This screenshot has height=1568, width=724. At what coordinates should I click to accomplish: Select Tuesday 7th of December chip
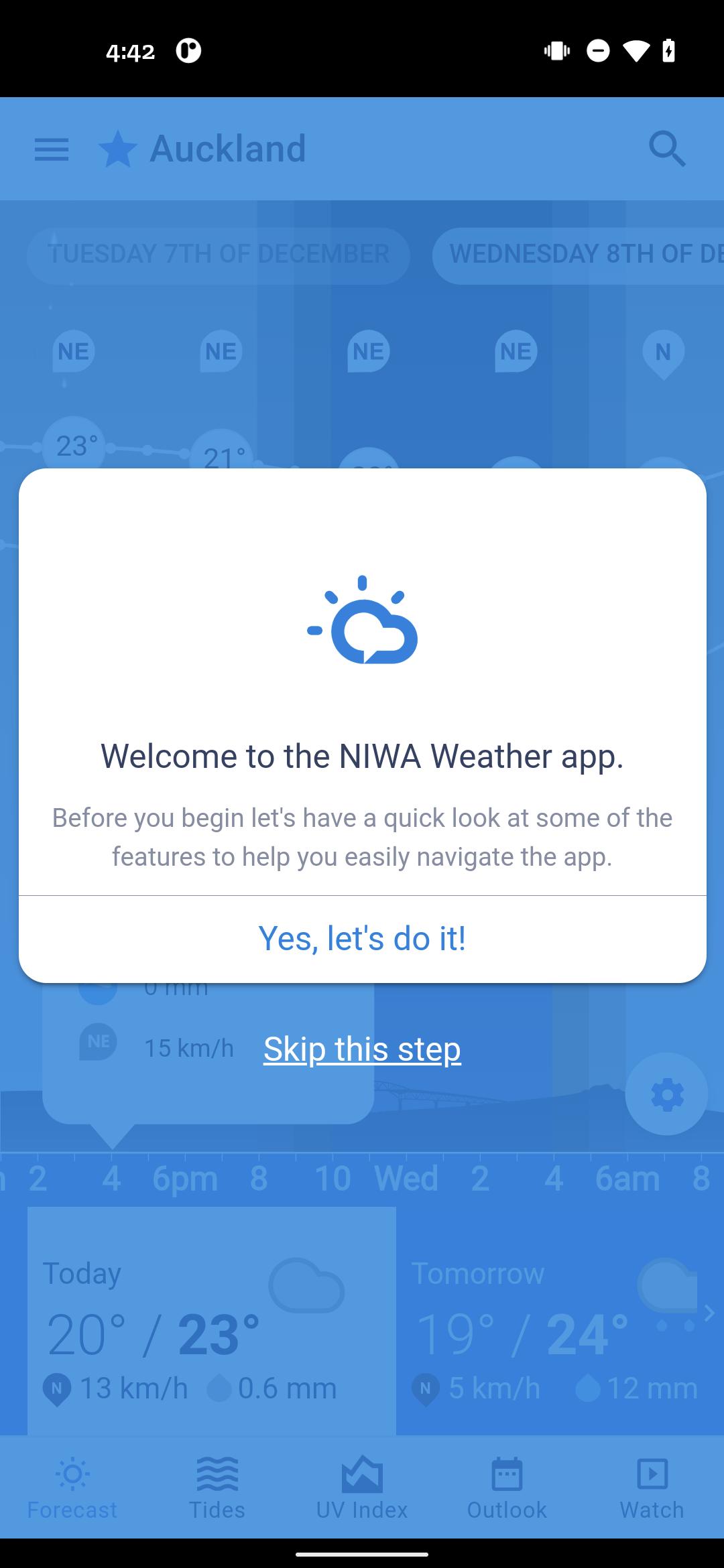pos(219,255)
